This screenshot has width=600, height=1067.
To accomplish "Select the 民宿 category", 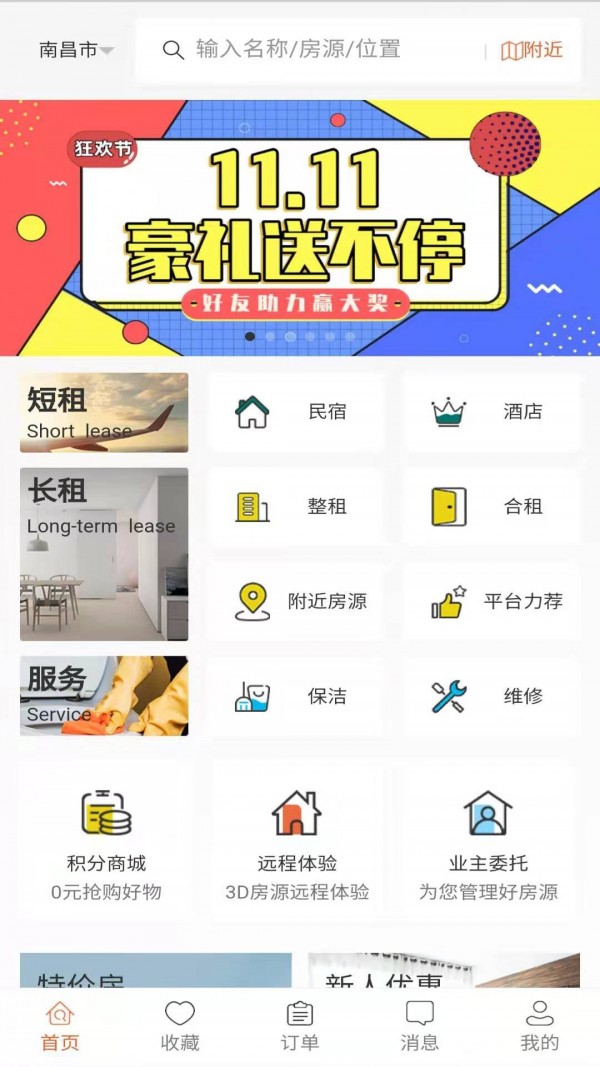I will pyautogui.click(x=296, y=412).
